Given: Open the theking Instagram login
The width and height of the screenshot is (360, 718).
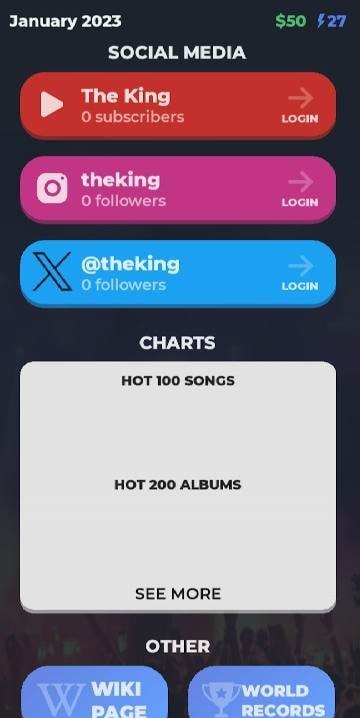Looking at the screenshot, I should tap(178, 190).
